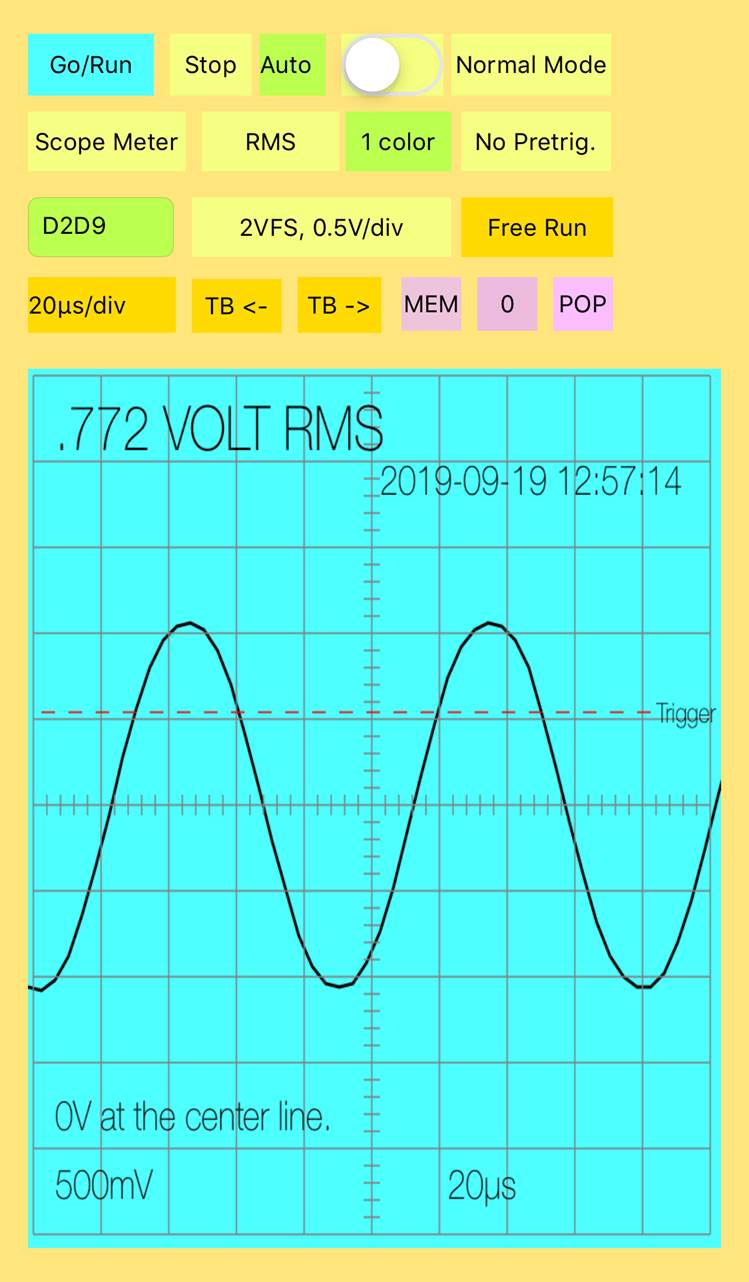Toggle the switch next to Auto
Viewport: 749px width, 1282px height.
[x=392, y=65]
